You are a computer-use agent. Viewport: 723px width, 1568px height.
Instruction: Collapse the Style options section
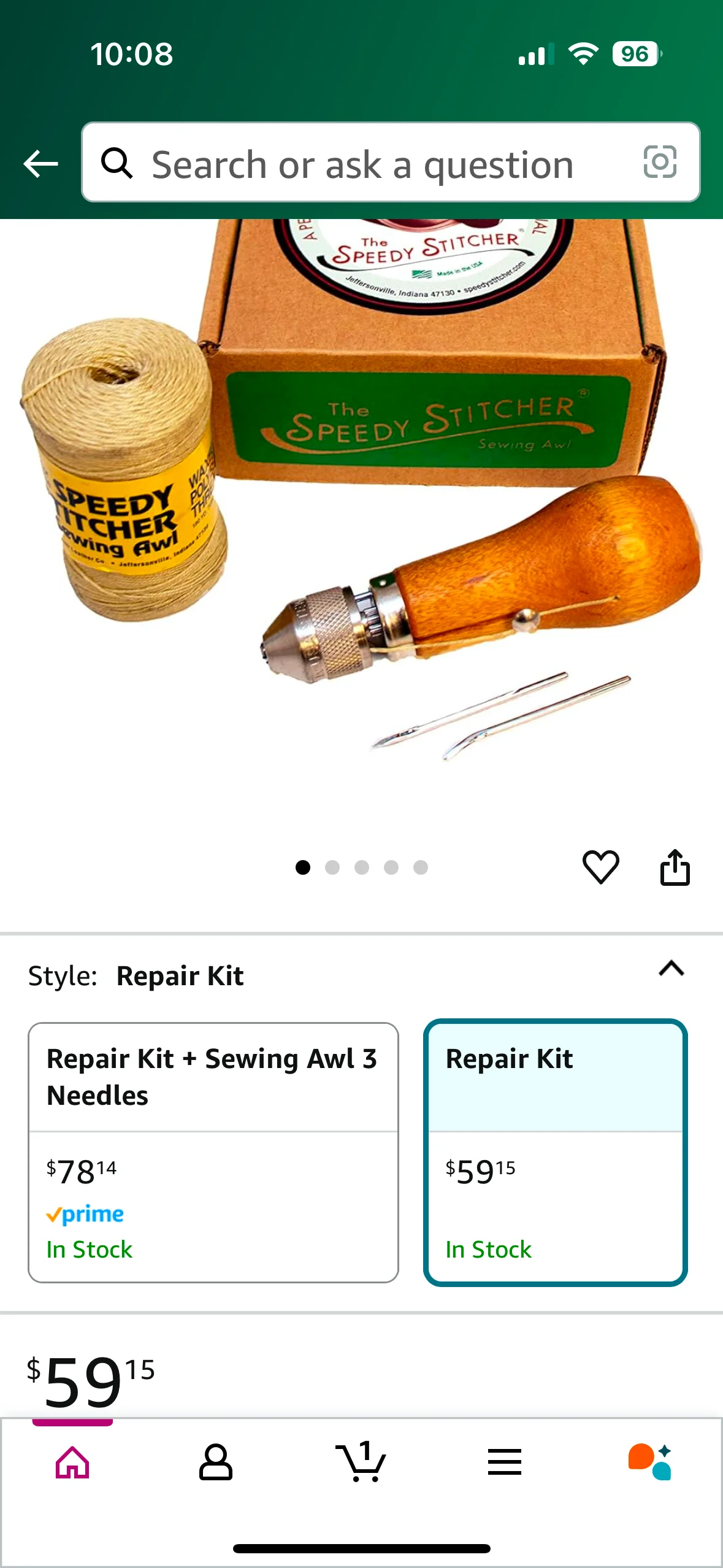(x=671, y=969)
